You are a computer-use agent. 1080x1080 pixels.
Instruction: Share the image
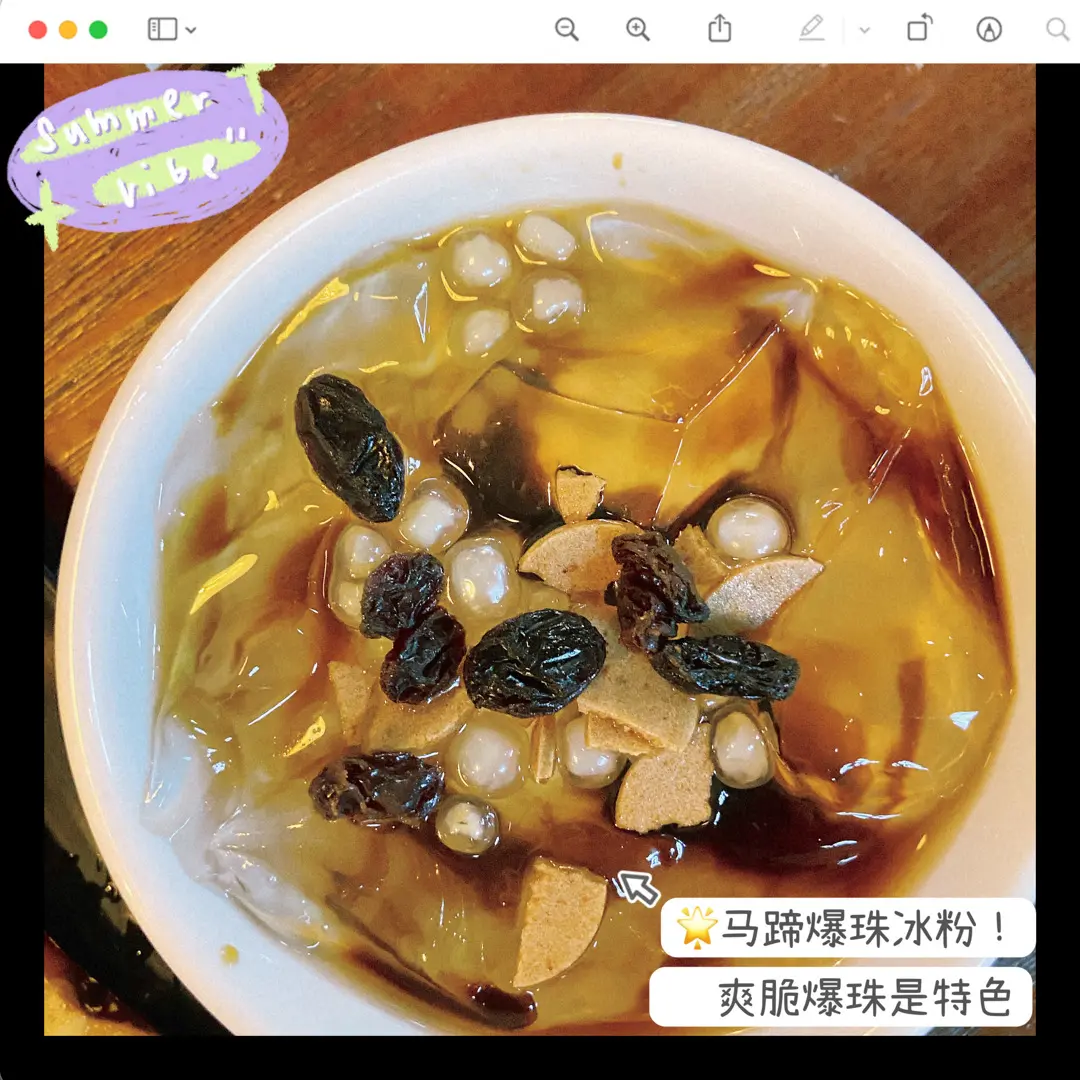pos(720,30)
